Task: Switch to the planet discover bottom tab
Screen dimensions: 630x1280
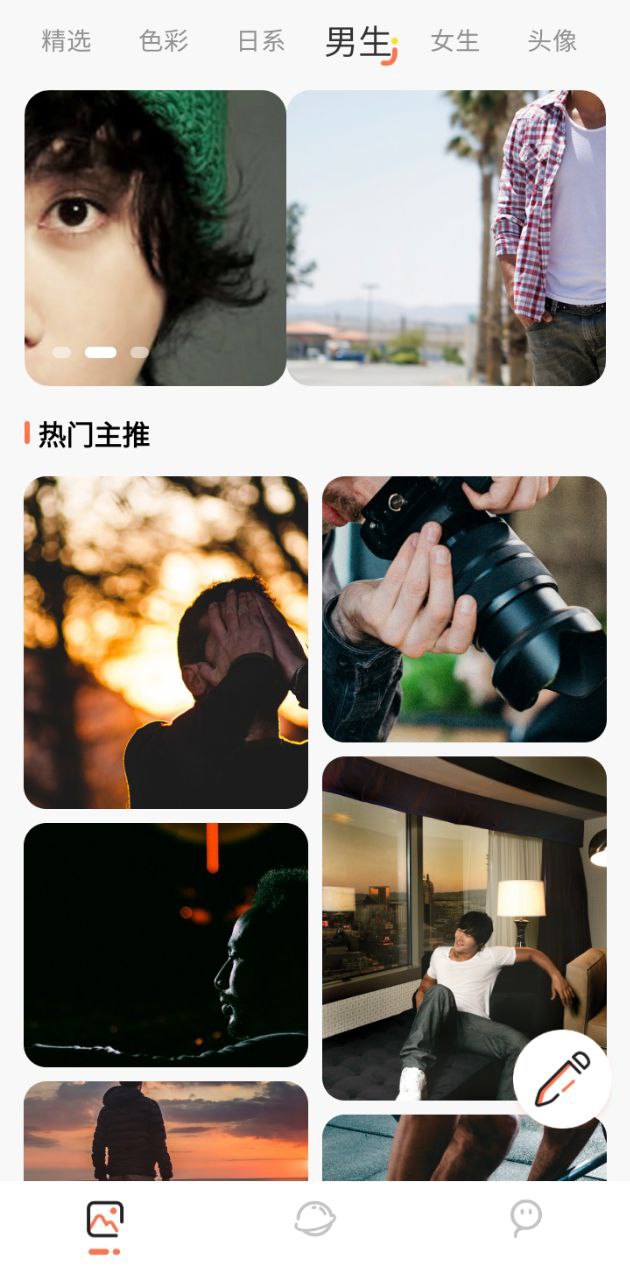Action: tap(315, 1218)
